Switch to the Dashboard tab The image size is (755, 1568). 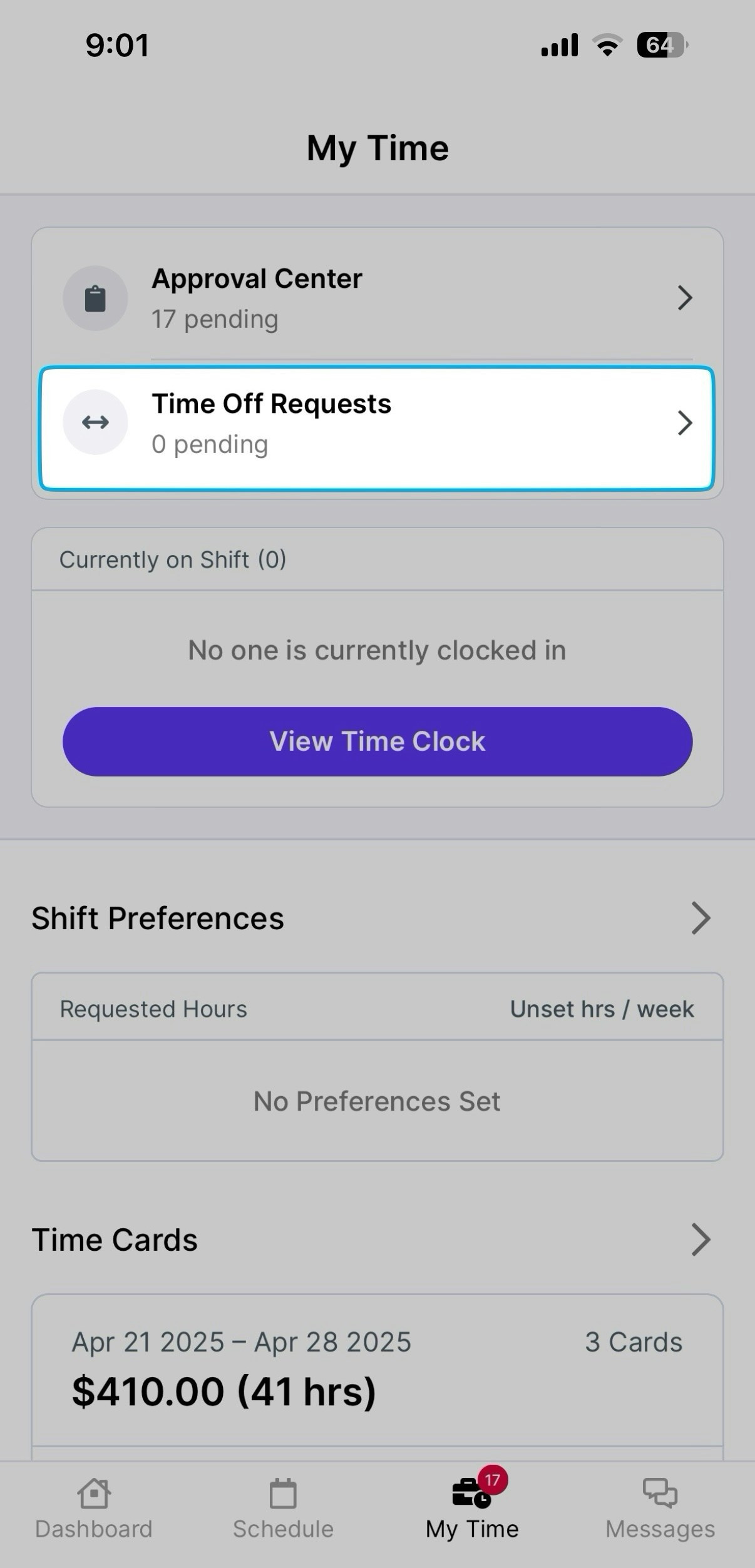click(94, 1509)
